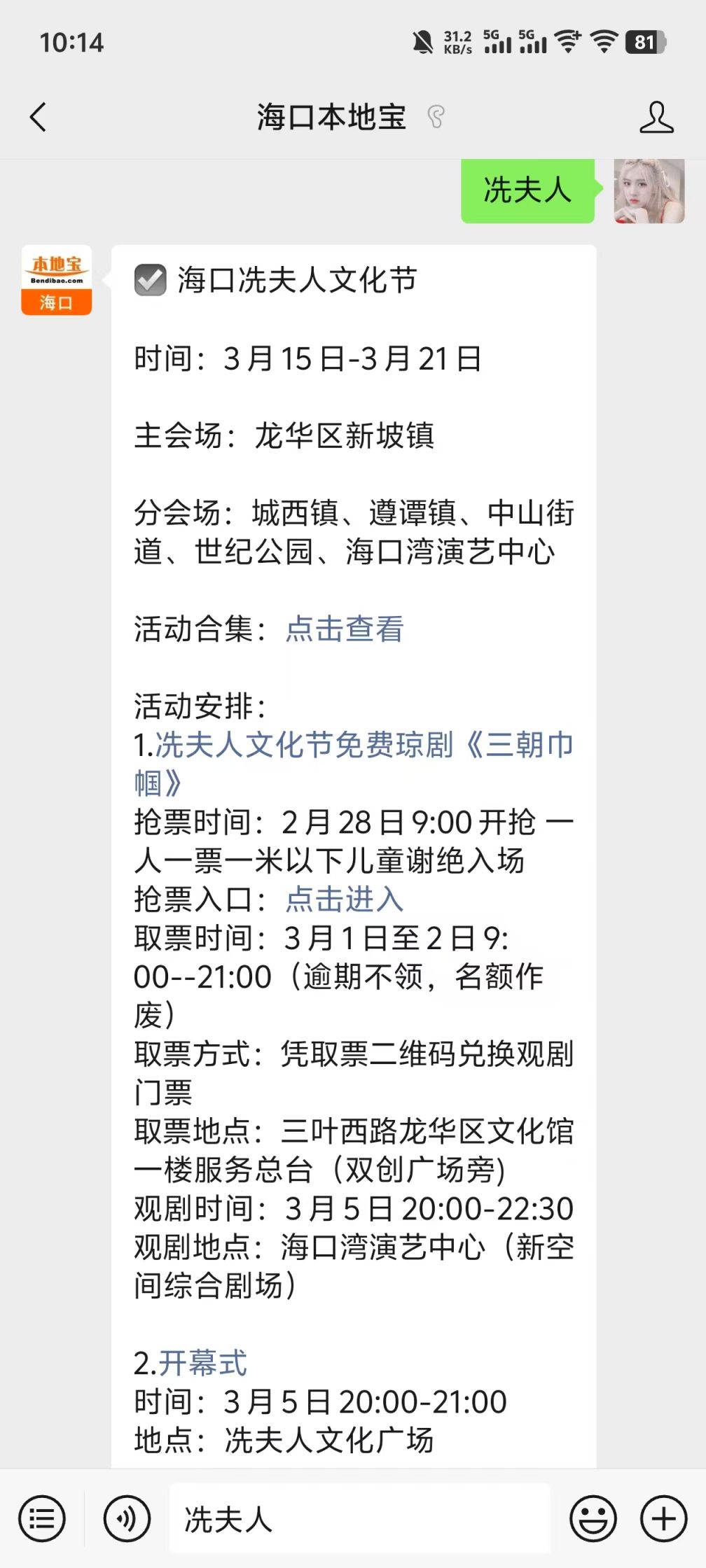The image size is (706, 1568).
Task: Go back from the 海口本地宝 chat
Action: pos(39,117)
